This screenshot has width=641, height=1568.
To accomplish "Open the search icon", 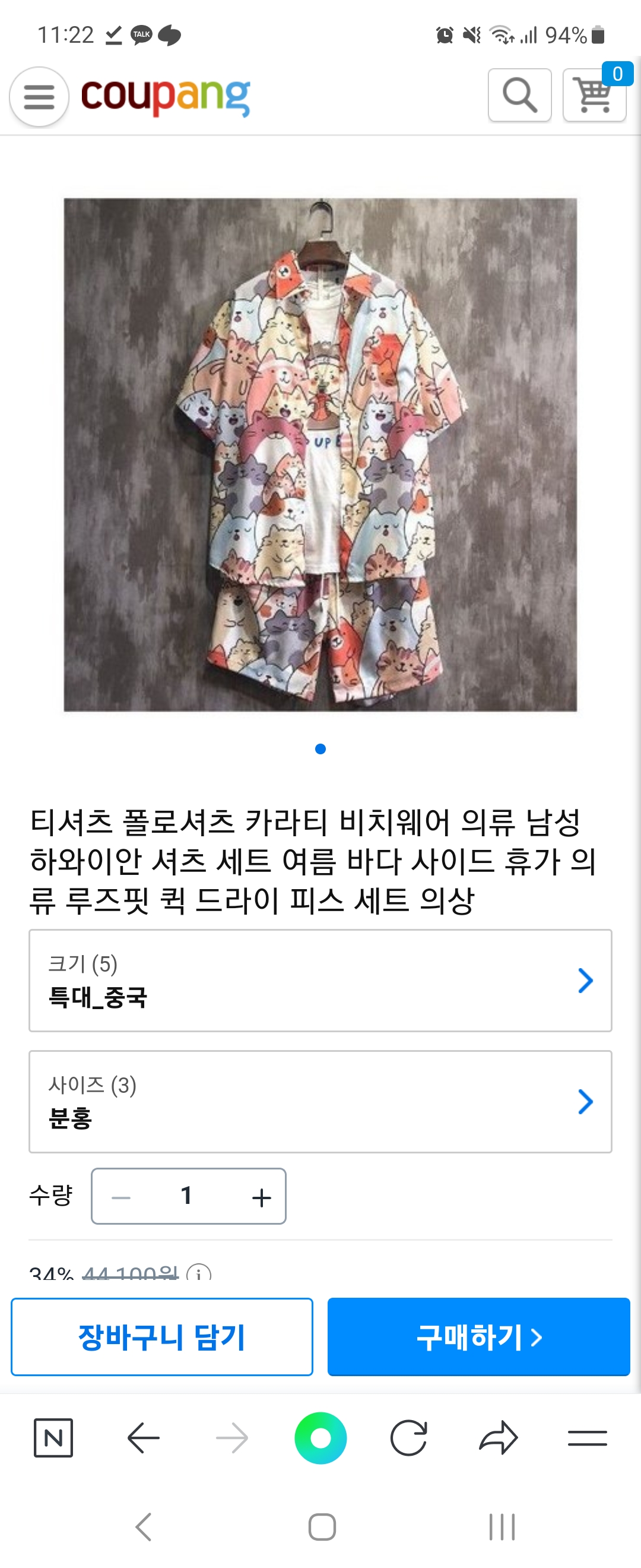I will pyautogui.click(x=519, y=95).
